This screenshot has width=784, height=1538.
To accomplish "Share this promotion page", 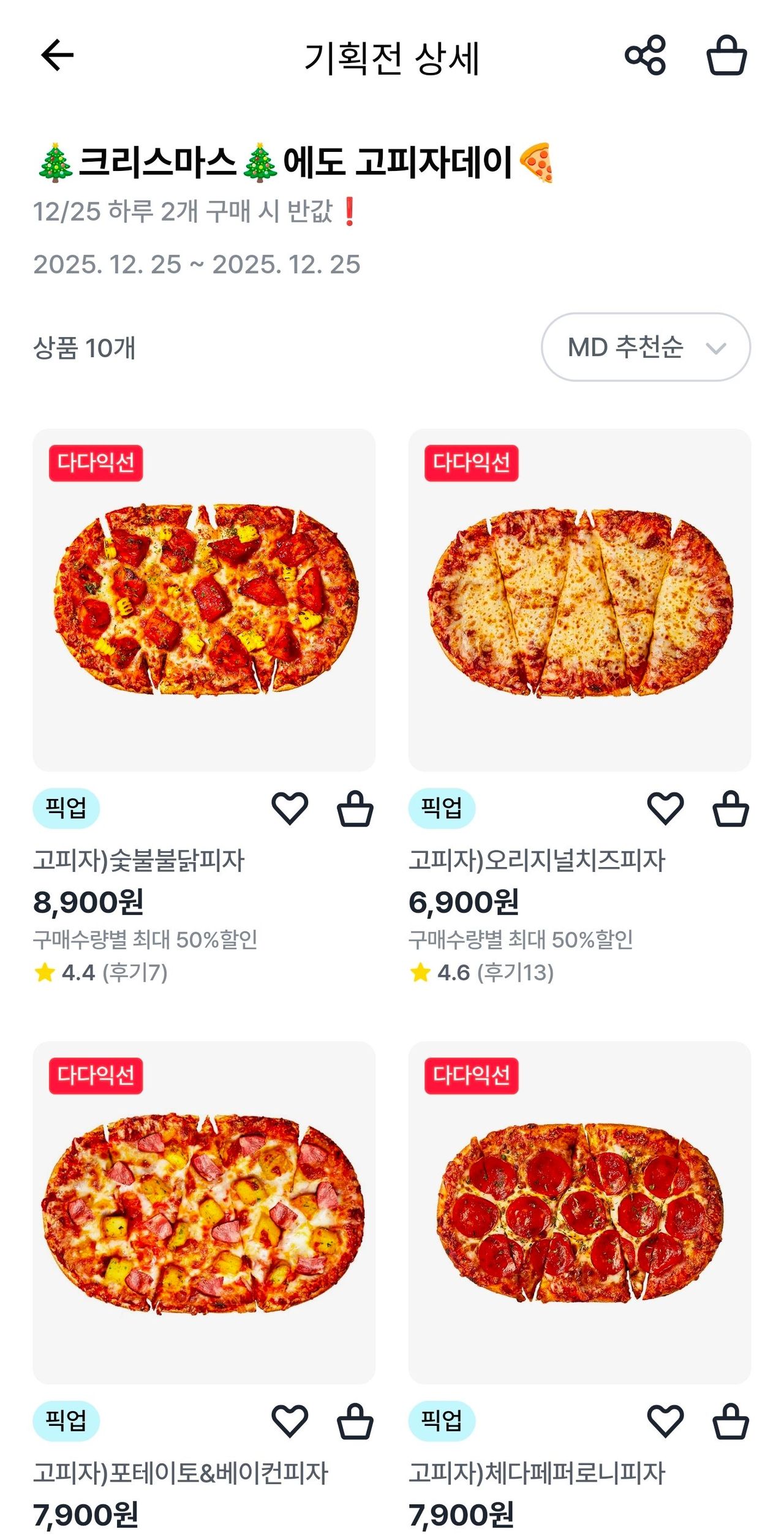I will pos(645,55).
